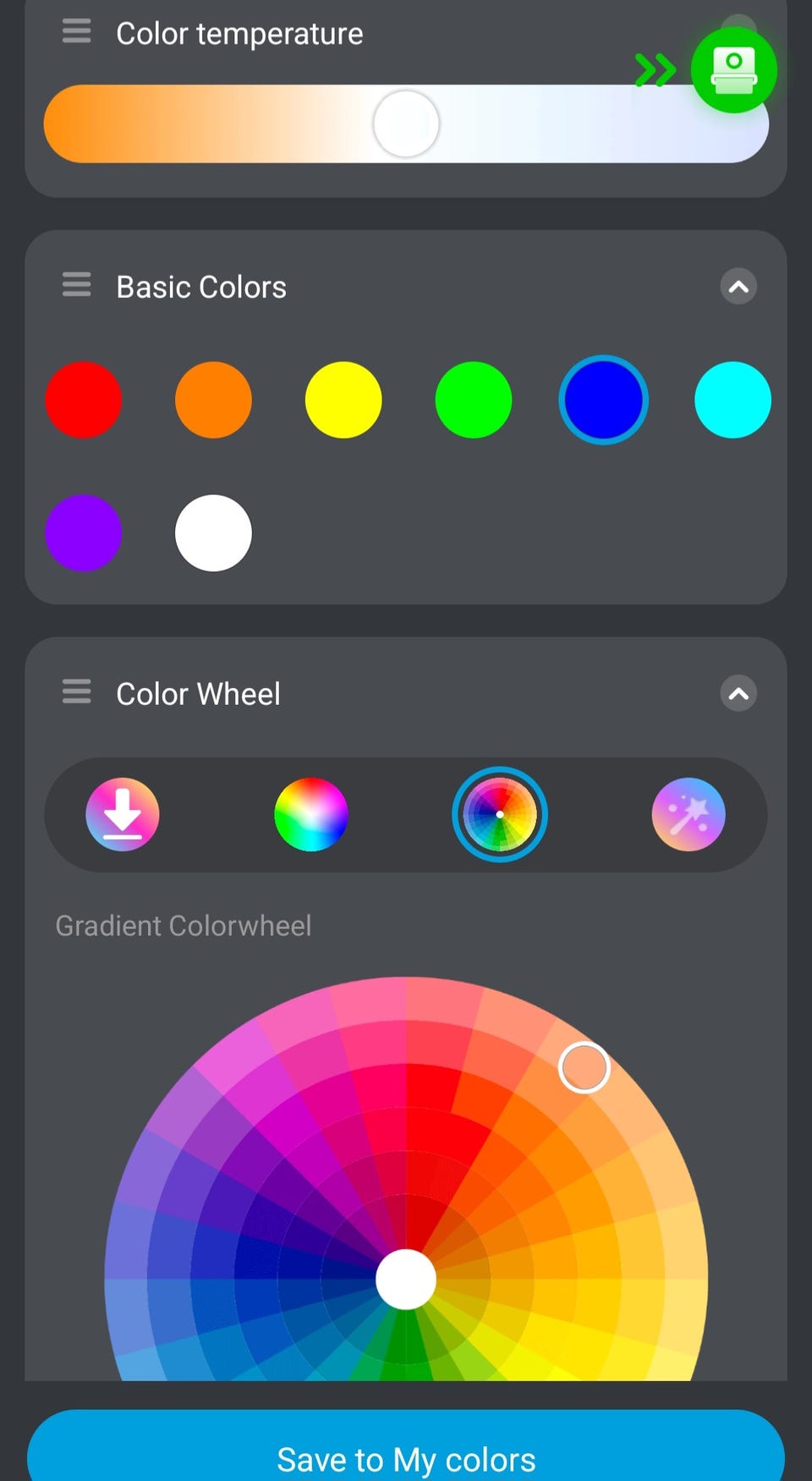Collapse the Color Wheel section
Screen dimensions: 812x1481
point(738,694)
